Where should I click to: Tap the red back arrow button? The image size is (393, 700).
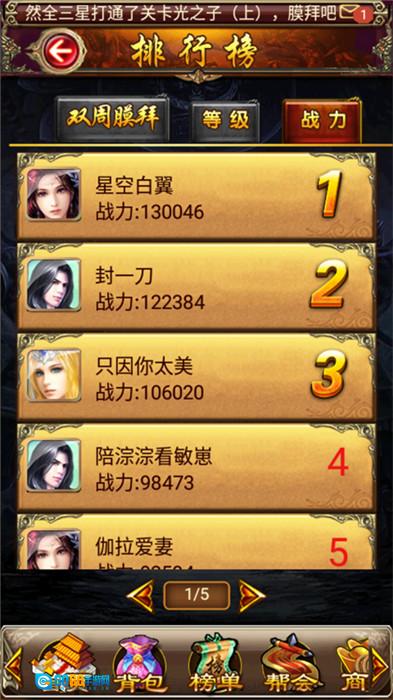point(62,51)
